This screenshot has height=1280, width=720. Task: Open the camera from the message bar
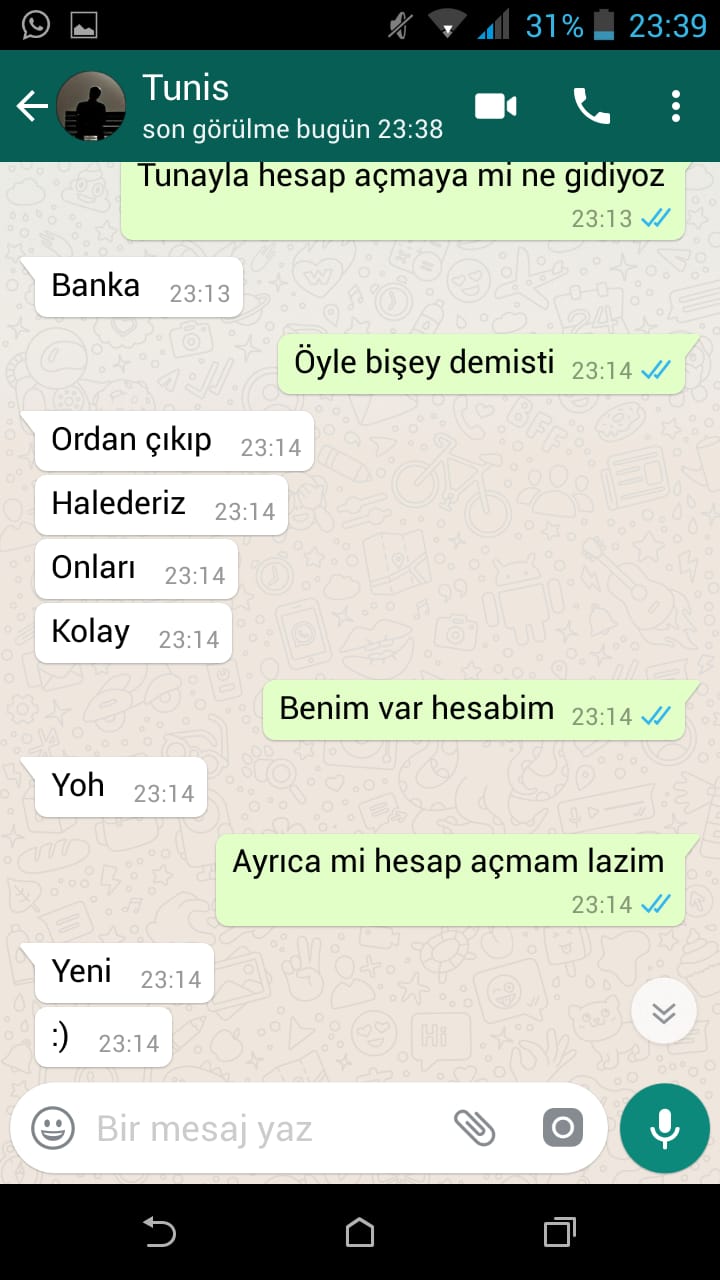coord(562,1129)
